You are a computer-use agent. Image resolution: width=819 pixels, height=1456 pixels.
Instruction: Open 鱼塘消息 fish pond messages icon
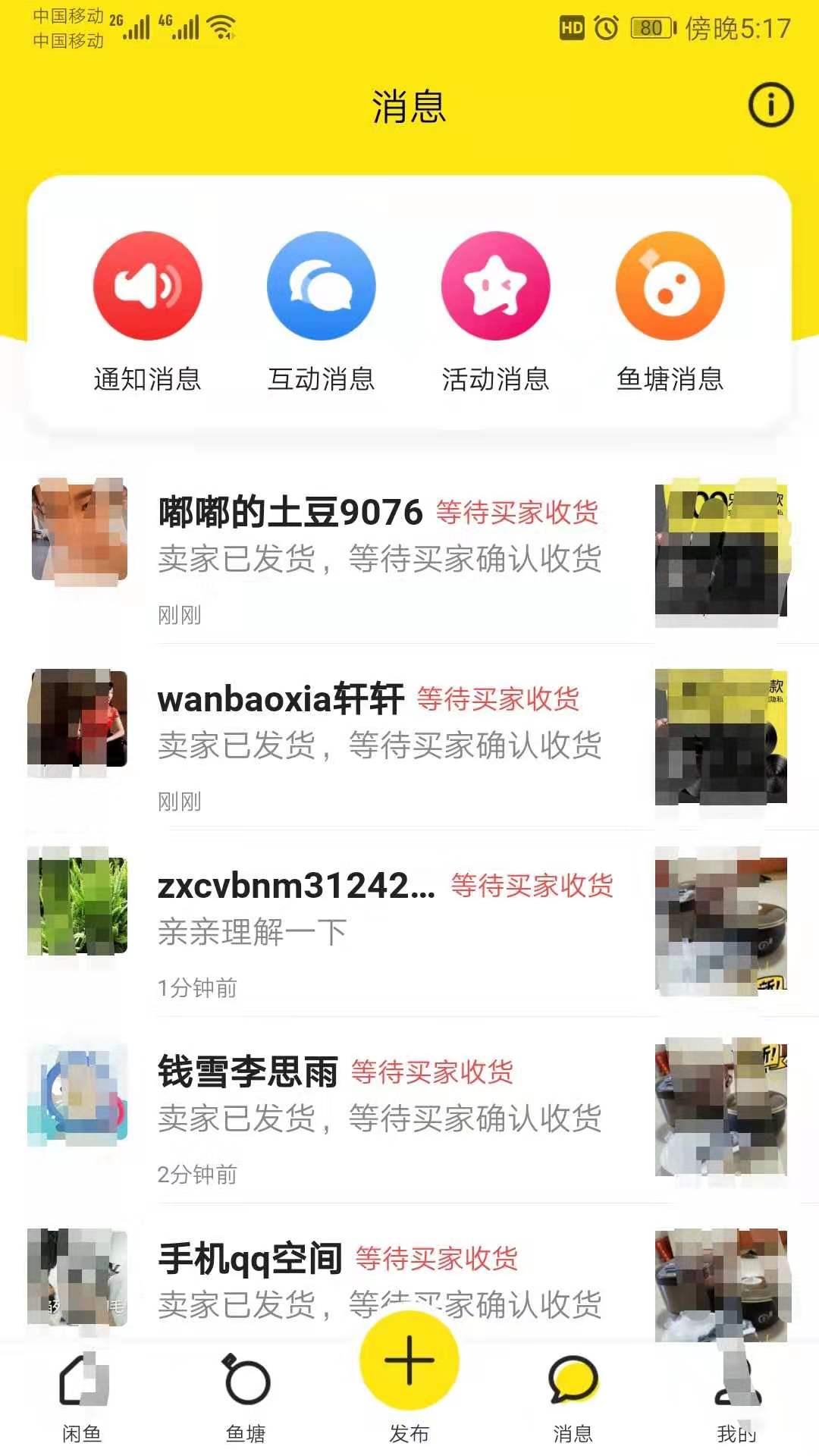[x=670, y=286]
